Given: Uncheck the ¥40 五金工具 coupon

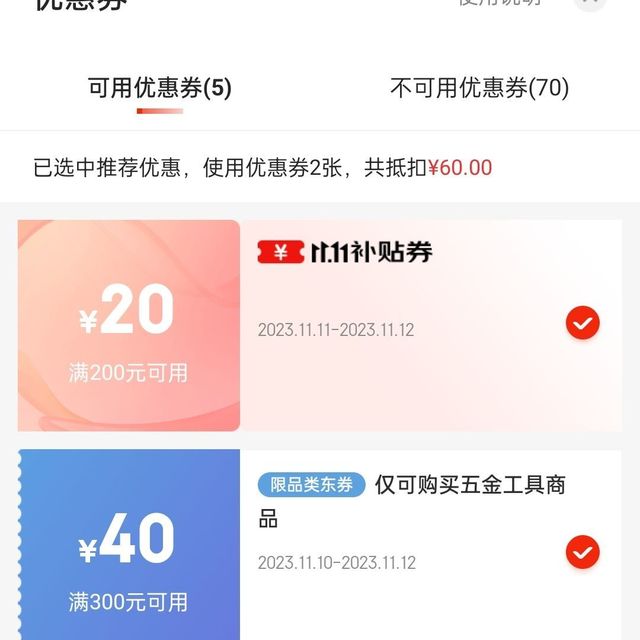Looking at the screenshot, I should pos(582,552).
